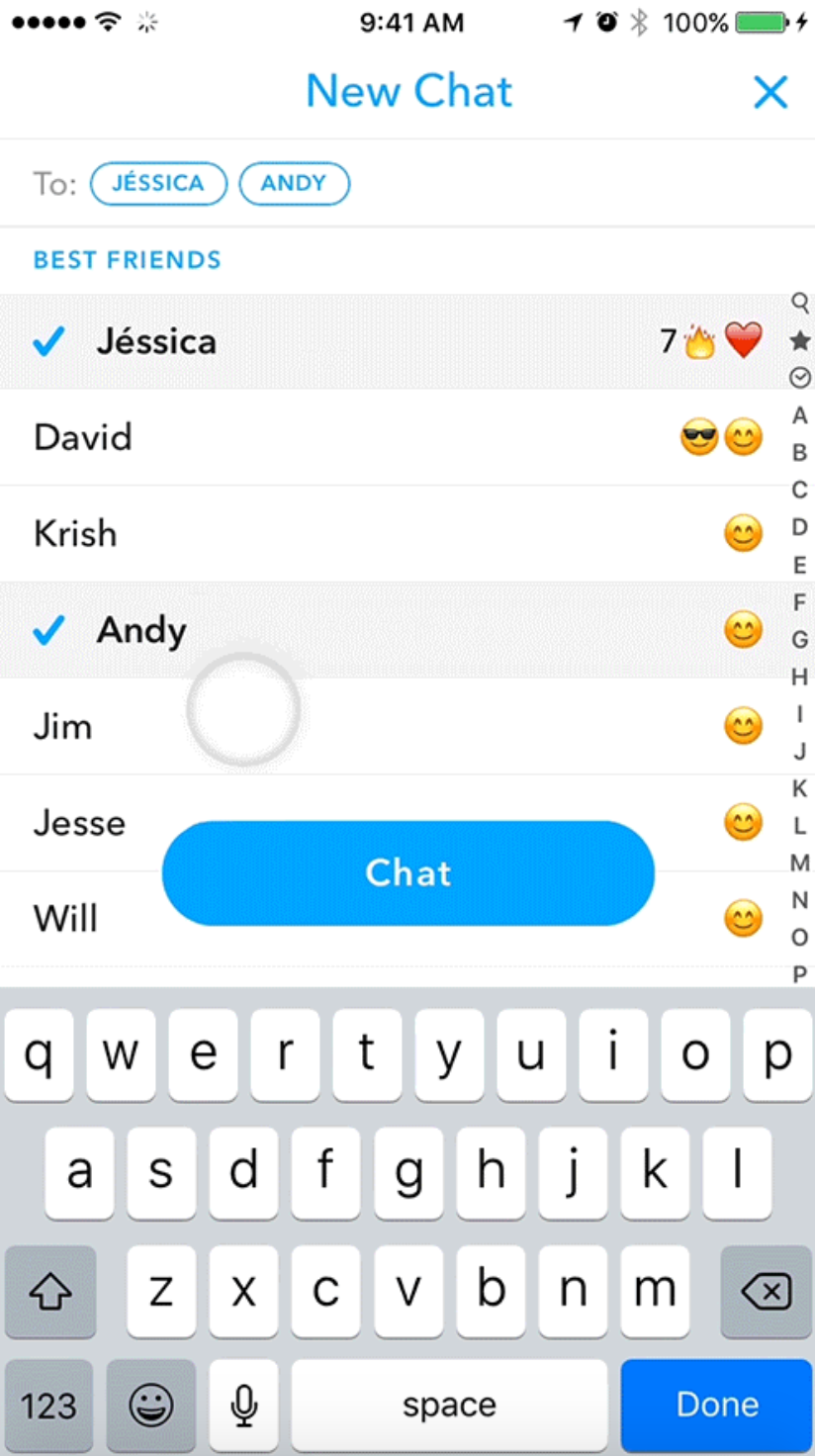This screenshot has height=1456, width=815.
Task: Jump to best friends star in the index
Action: pos(799,340)
